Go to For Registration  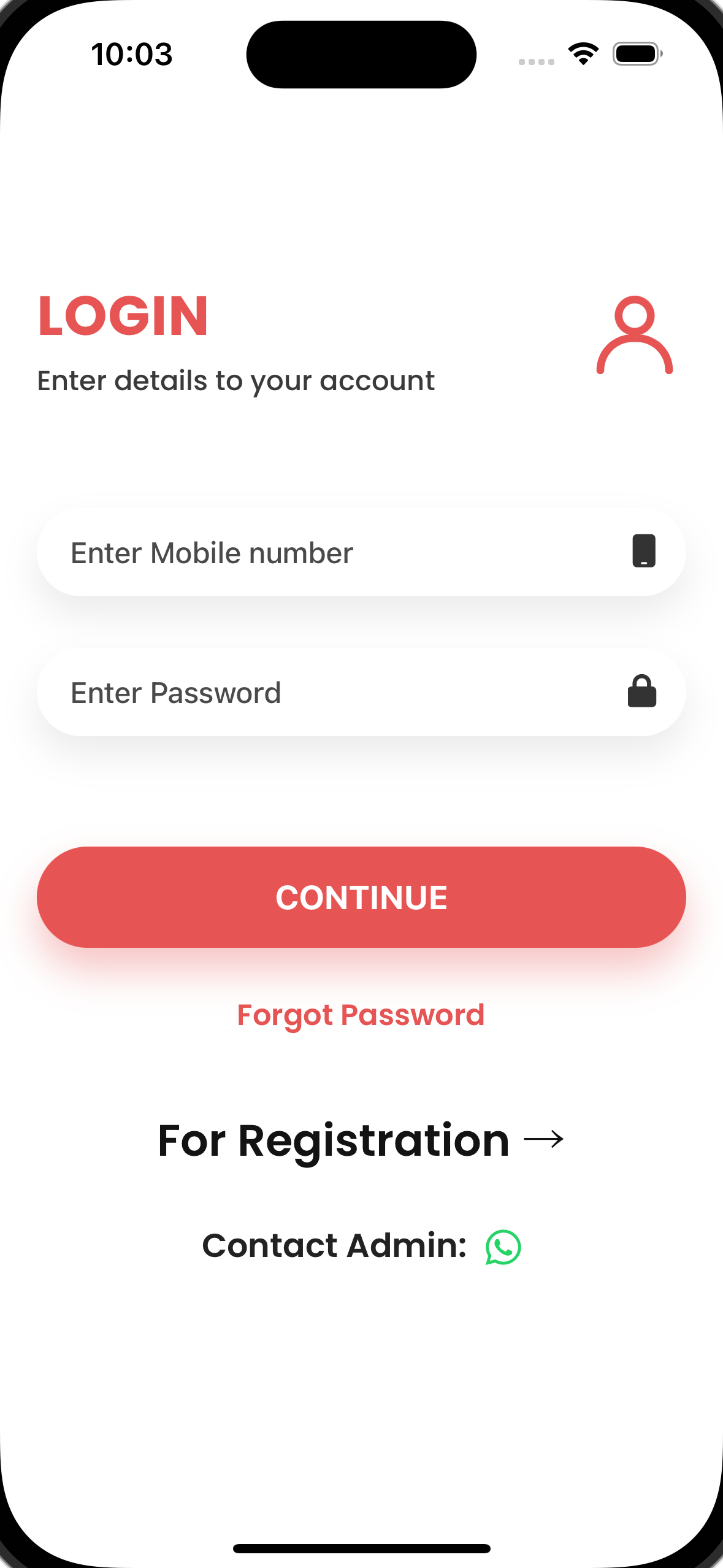(361, 1140)
